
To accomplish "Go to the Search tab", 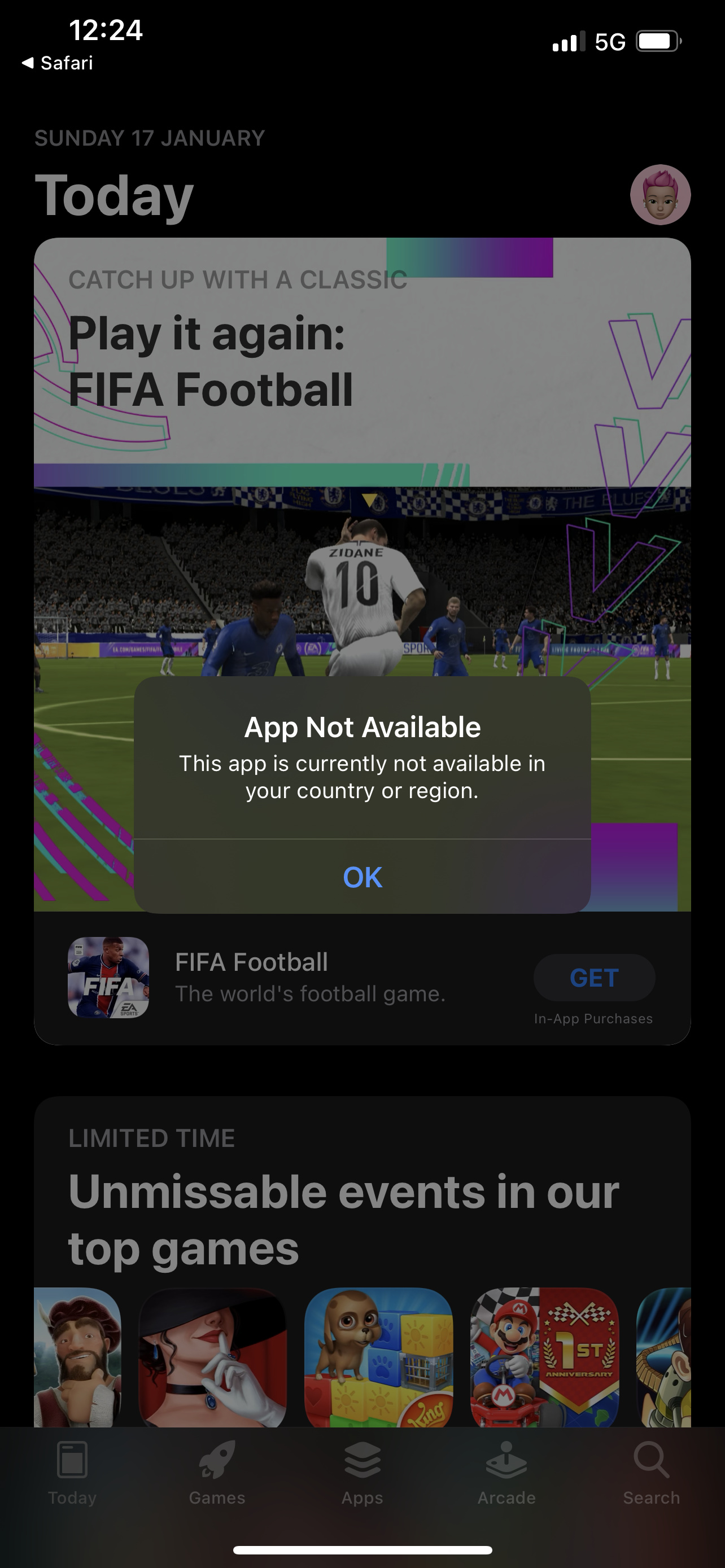I will (x=652, y=1473).
